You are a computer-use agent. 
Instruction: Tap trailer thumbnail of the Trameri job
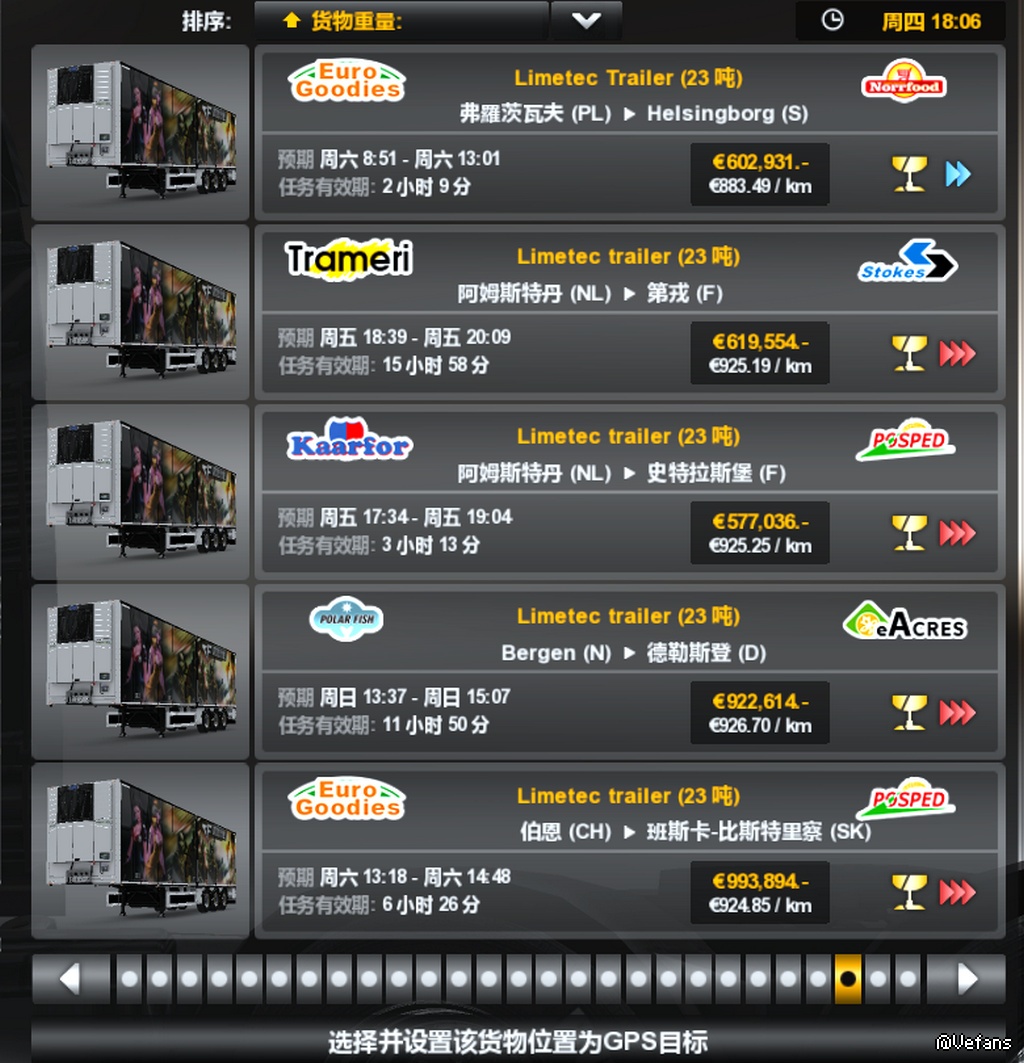(140, 312)
